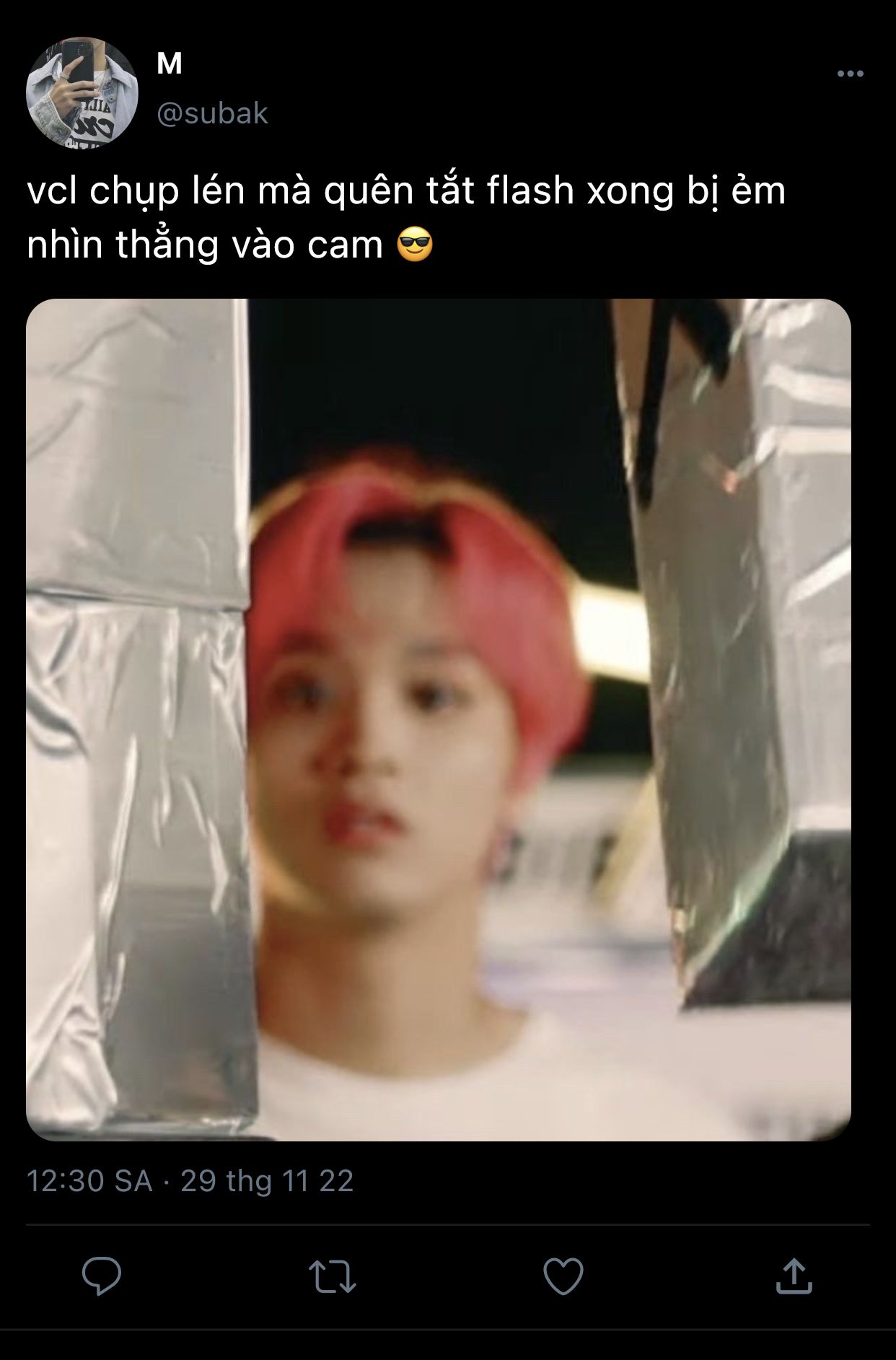Reply to this tweet
The image size is (896, 1360).
102,1276
